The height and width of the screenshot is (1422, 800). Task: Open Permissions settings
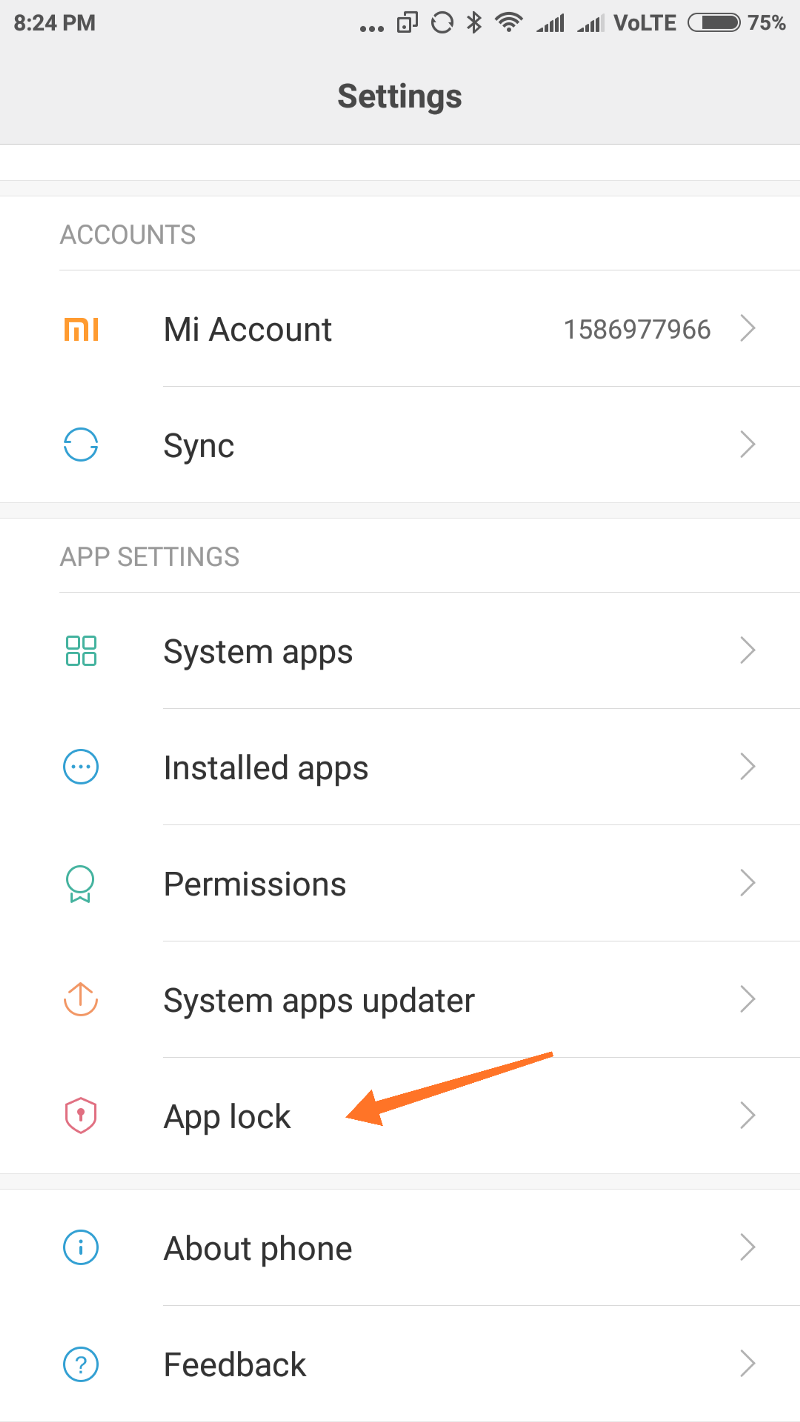[x=400, y=884]
